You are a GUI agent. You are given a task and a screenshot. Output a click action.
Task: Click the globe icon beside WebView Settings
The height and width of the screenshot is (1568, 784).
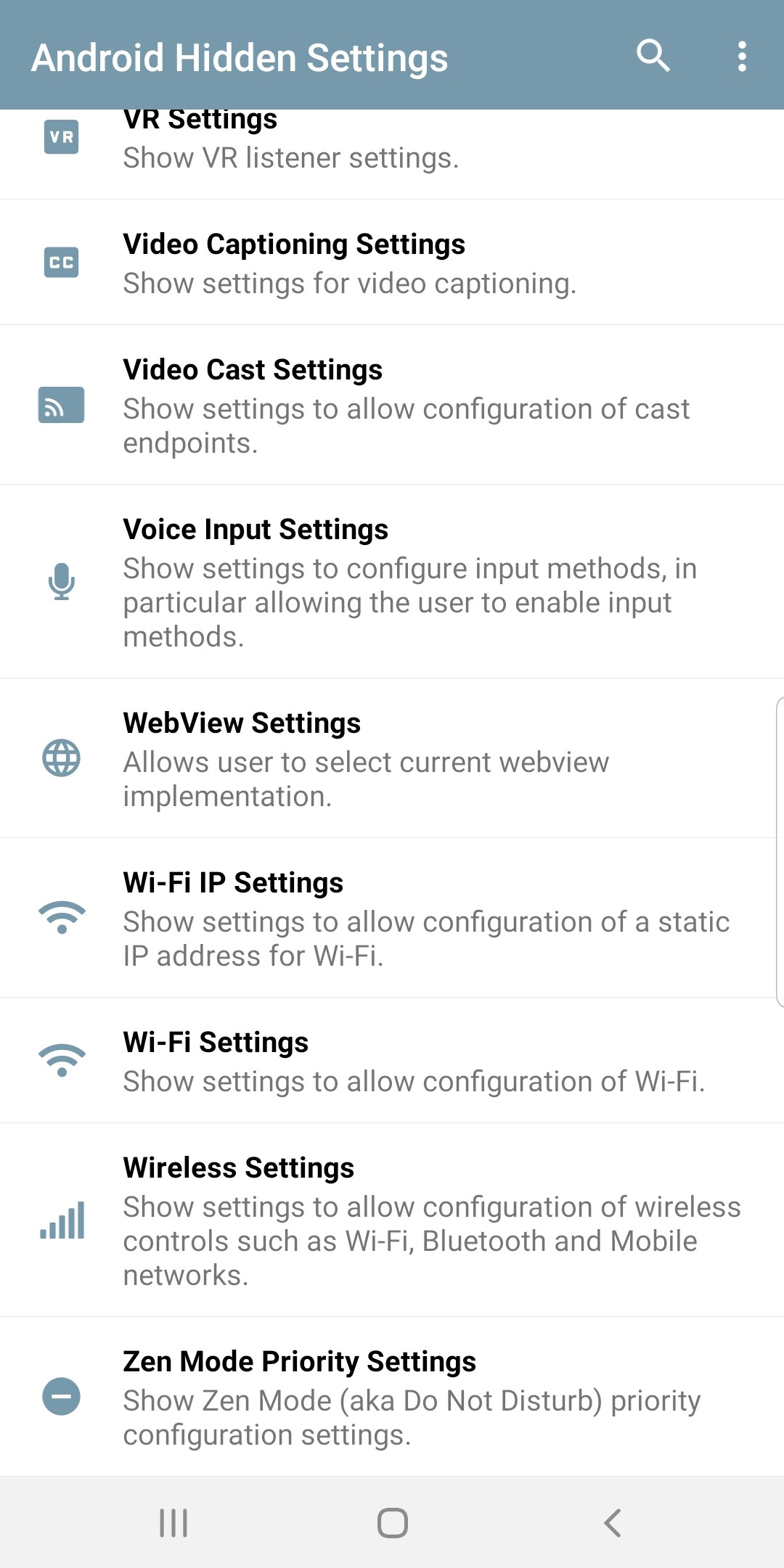point(62,759)
